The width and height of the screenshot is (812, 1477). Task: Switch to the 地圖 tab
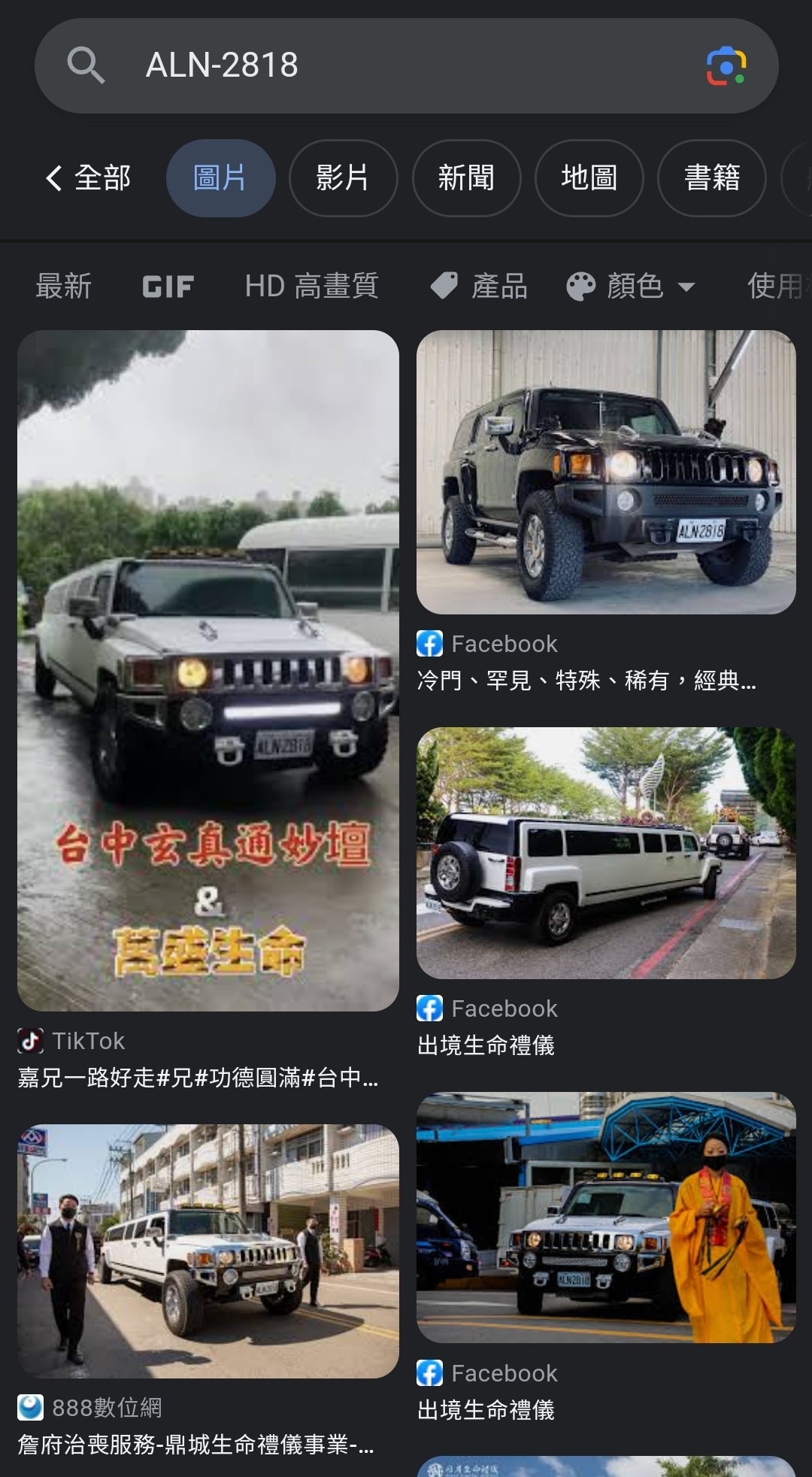(x=589, y=178)
